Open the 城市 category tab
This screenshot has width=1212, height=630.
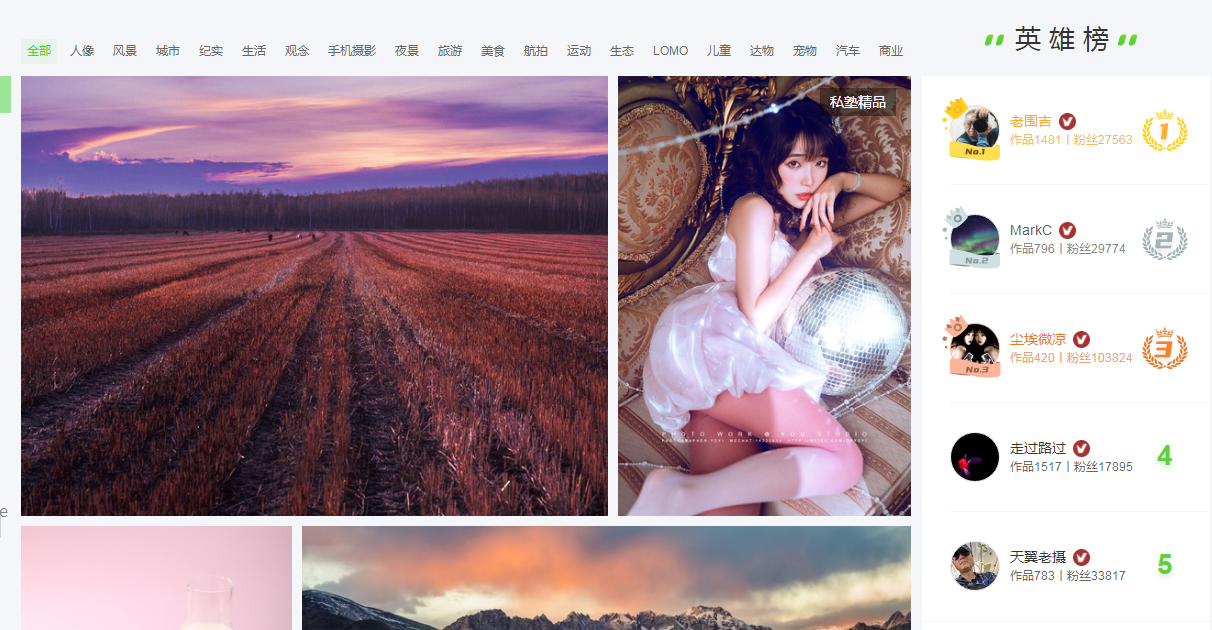[168, 51]
